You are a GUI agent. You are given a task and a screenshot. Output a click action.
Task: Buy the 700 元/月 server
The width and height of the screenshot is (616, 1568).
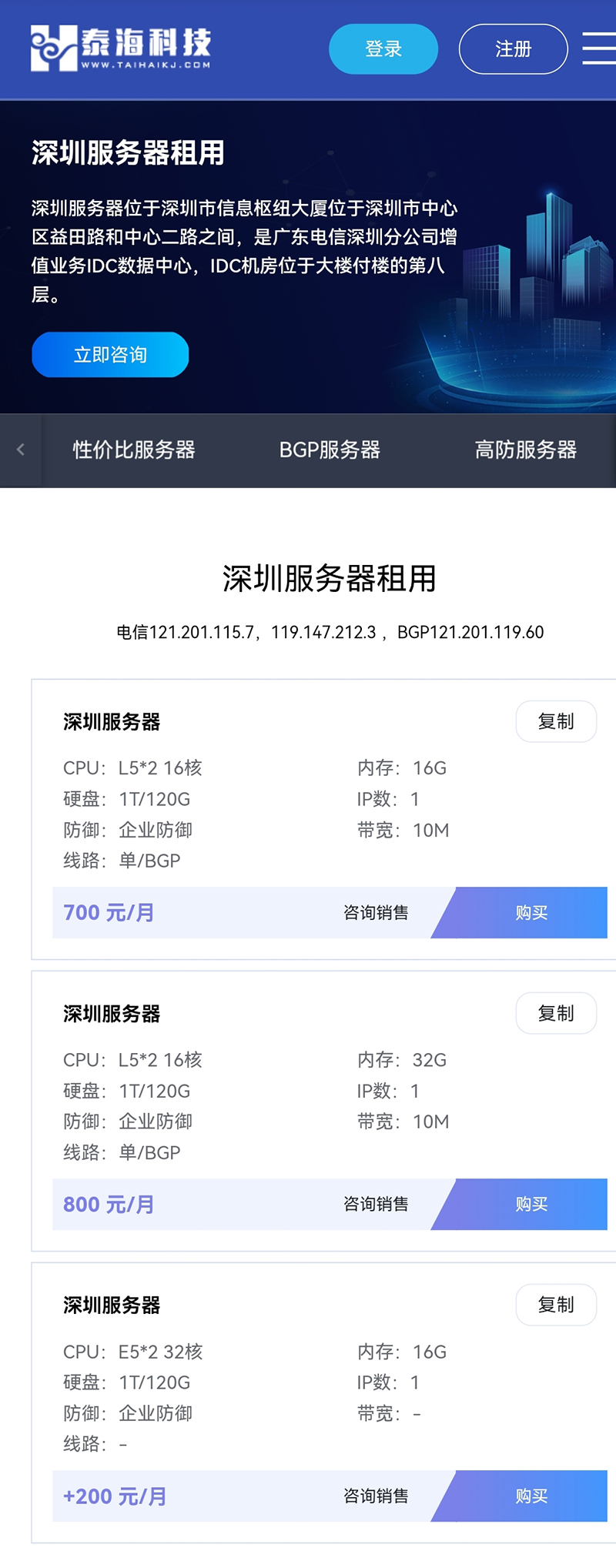point(531,913)
